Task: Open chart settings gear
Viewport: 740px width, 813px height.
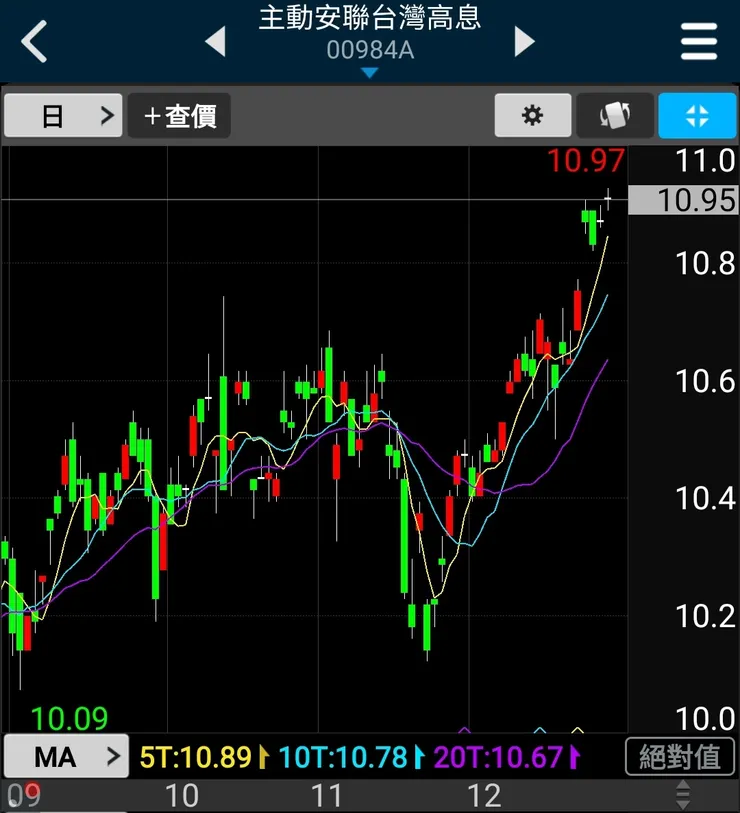Action: tap(532, 116)
